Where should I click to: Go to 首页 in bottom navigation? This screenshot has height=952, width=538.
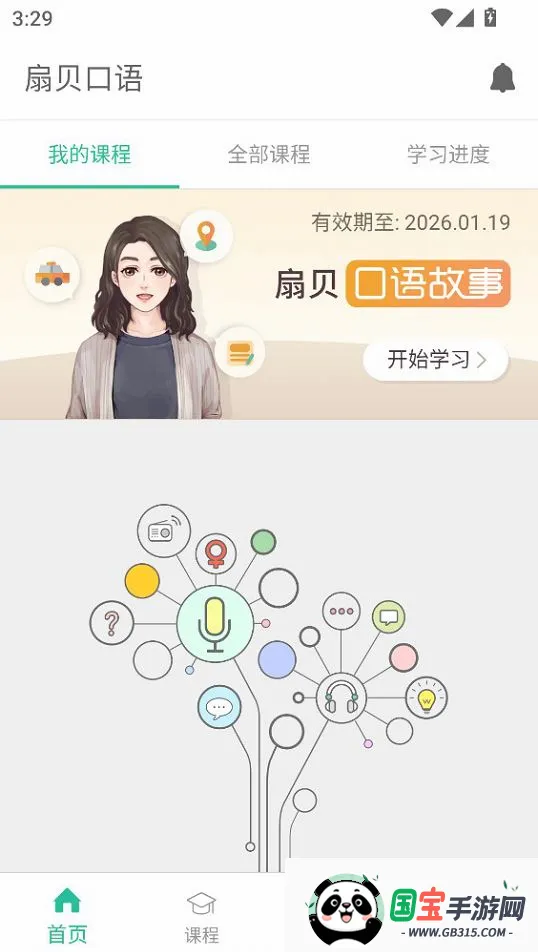pyautogui.click(x=67, y=914)
